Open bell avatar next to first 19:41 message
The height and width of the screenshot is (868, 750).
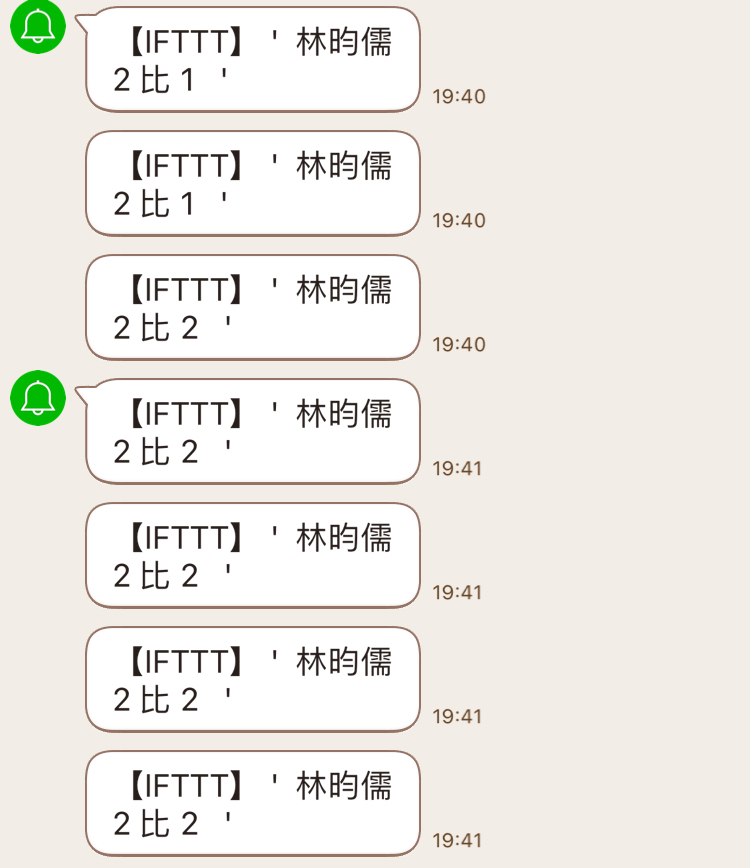click(38, 397)
